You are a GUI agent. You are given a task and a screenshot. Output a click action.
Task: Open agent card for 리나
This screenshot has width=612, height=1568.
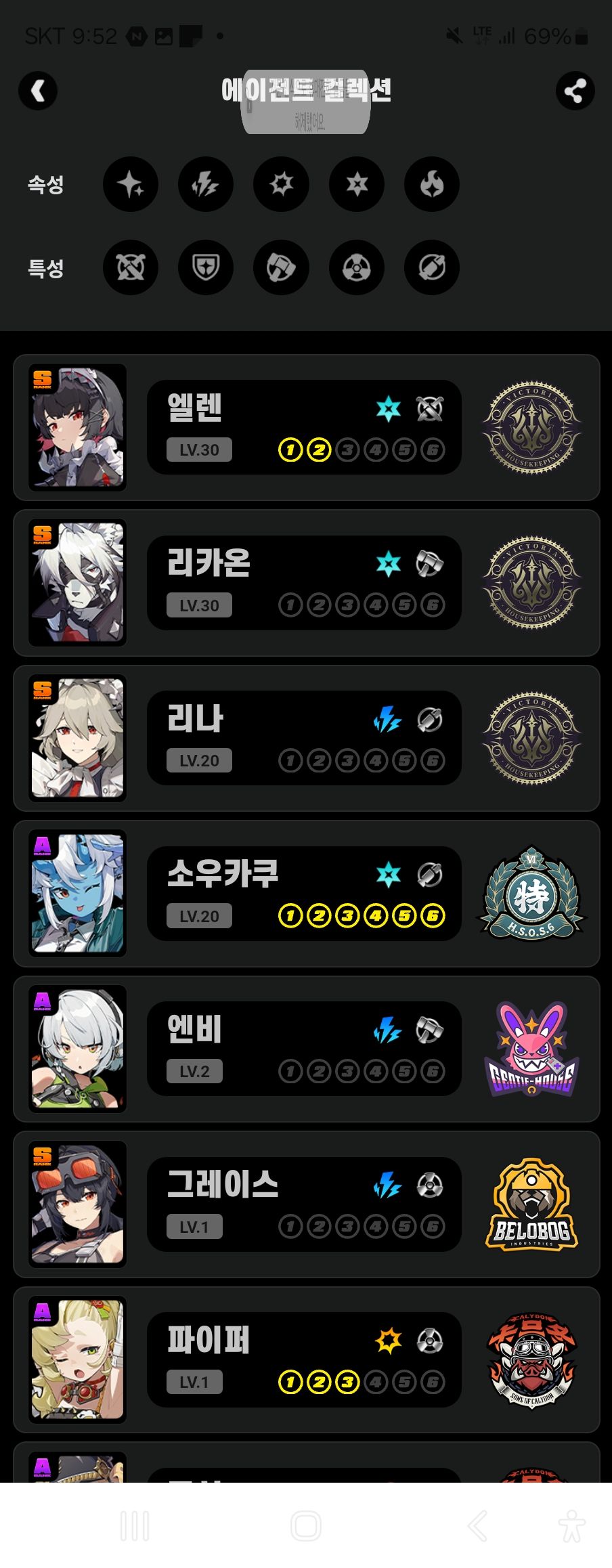click(306, 739)
